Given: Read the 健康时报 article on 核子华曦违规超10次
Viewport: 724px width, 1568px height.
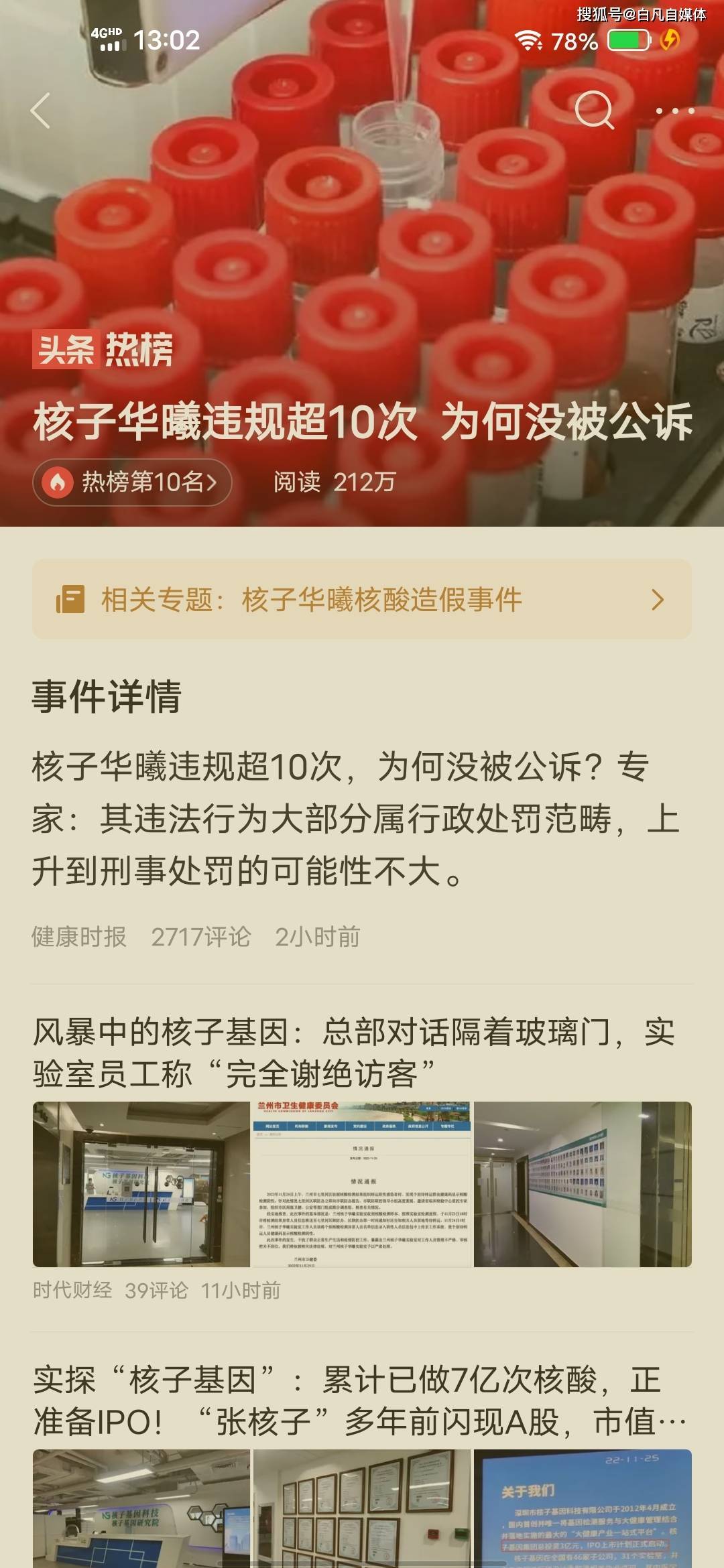Looking at the screenshot, I should pyautogui.click(x=355, y=818).
